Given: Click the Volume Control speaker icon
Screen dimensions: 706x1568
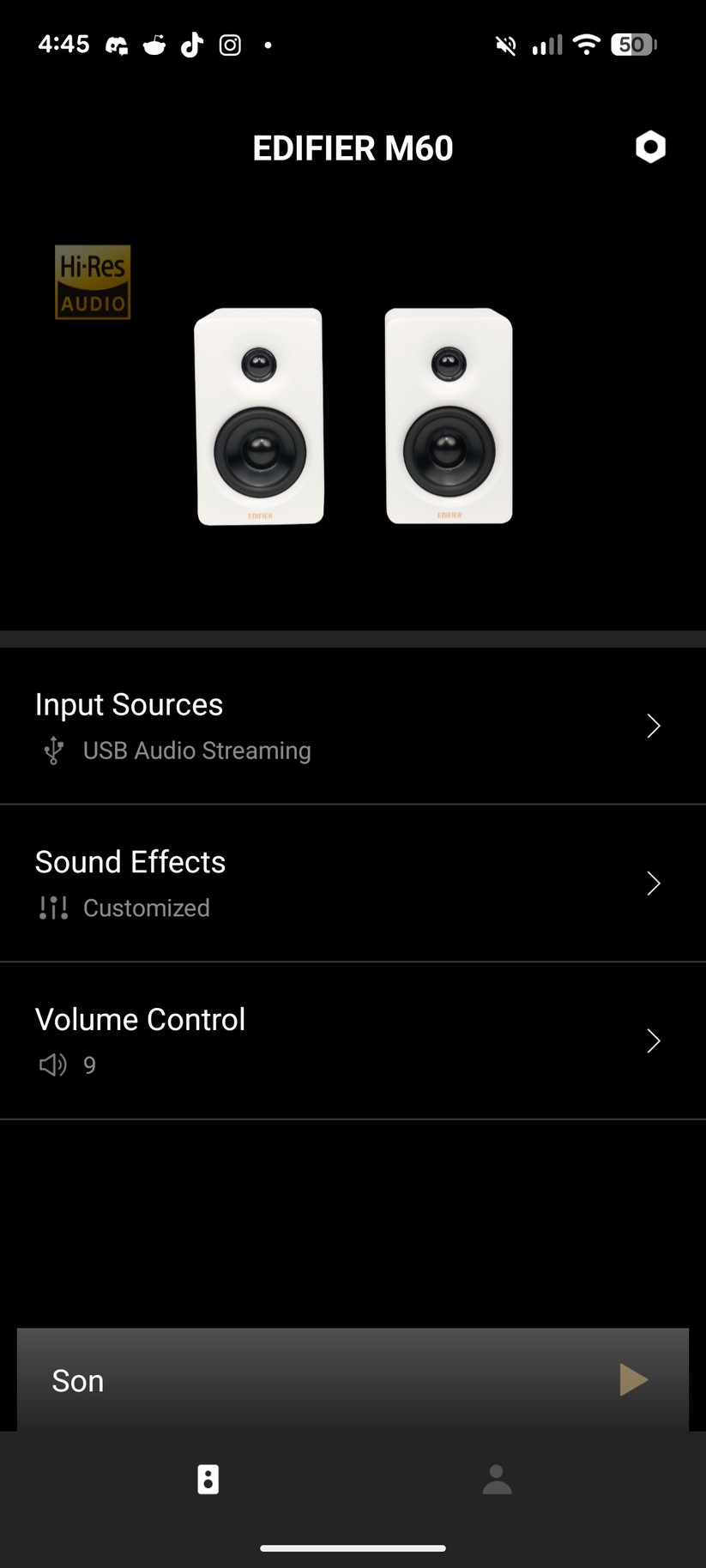Looking at the screenshot, I should (x=51, y=1064).
